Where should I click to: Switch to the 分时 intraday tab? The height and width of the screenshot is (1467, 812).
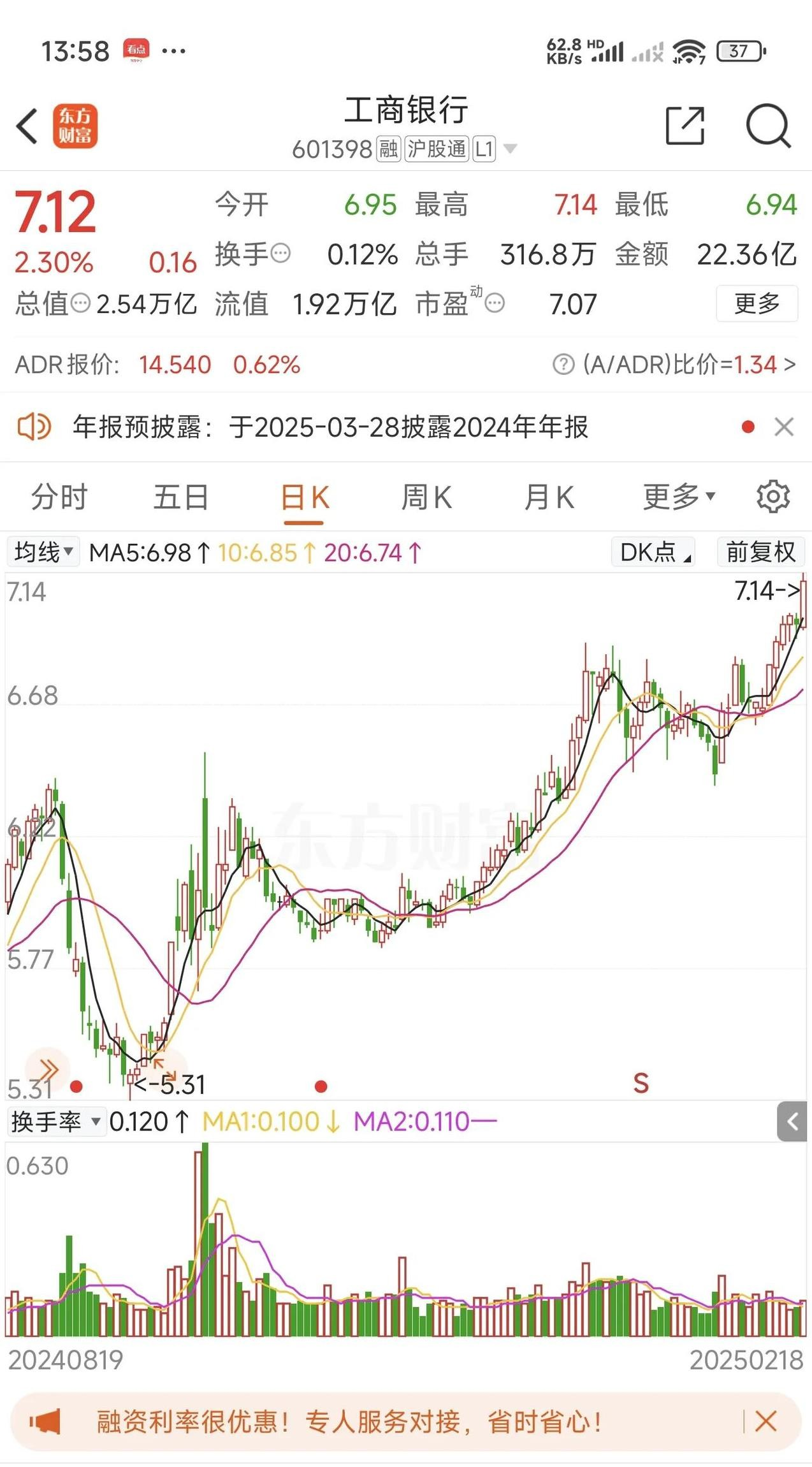pos(59,496)
